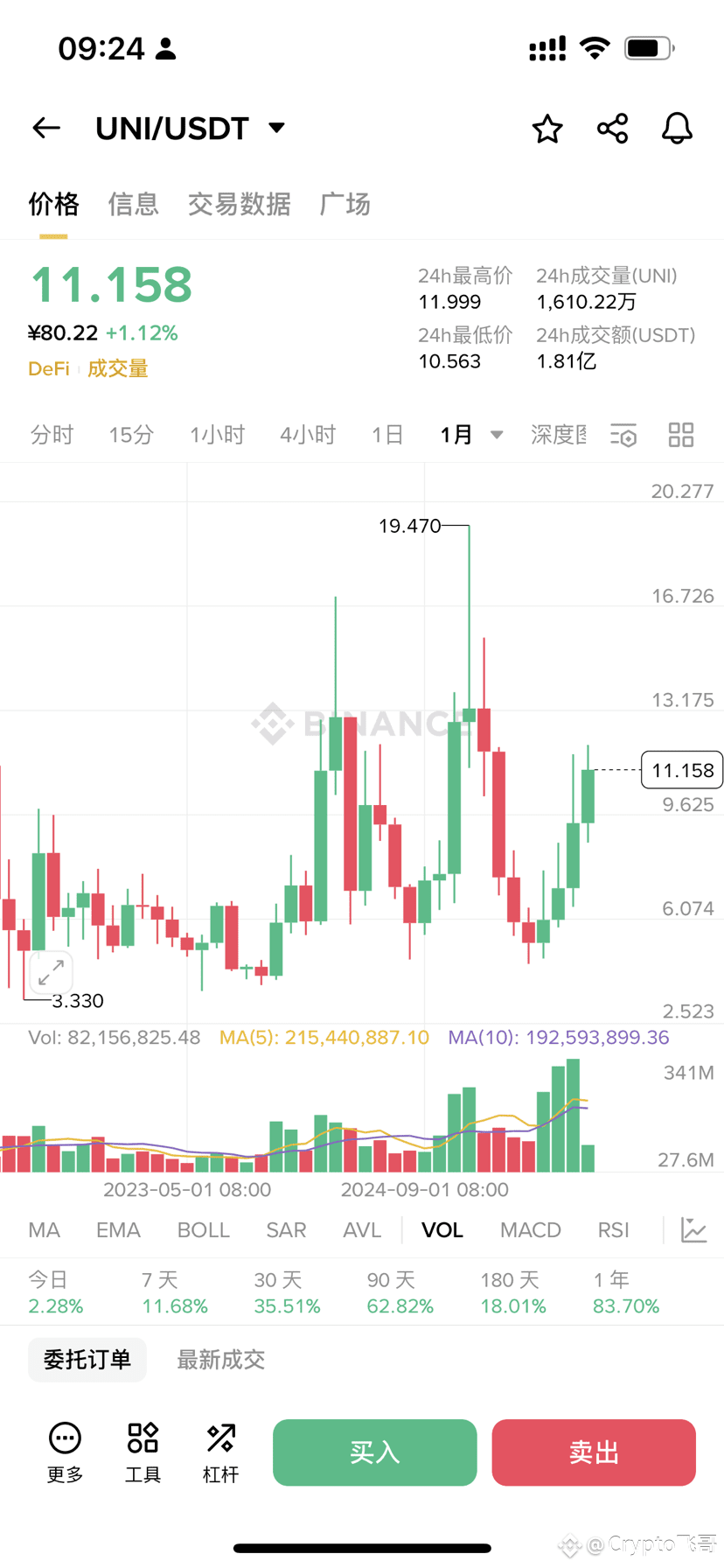Open the chart layout grid icon
This screenshot has height=1568, width=724.
681,435
